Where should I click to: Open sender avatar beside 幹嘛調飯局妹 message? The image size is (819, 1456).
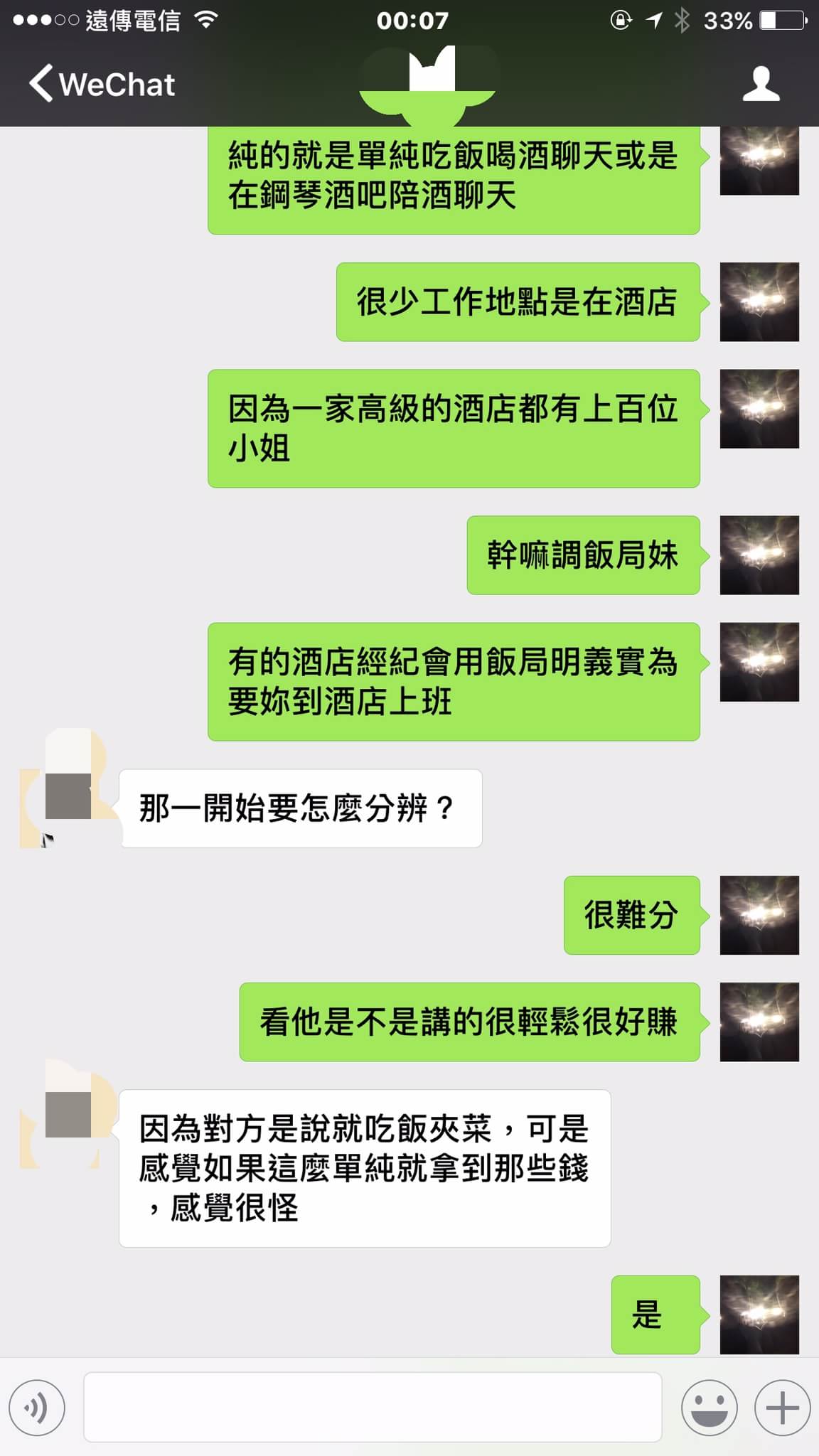click(x=759, y=555)
